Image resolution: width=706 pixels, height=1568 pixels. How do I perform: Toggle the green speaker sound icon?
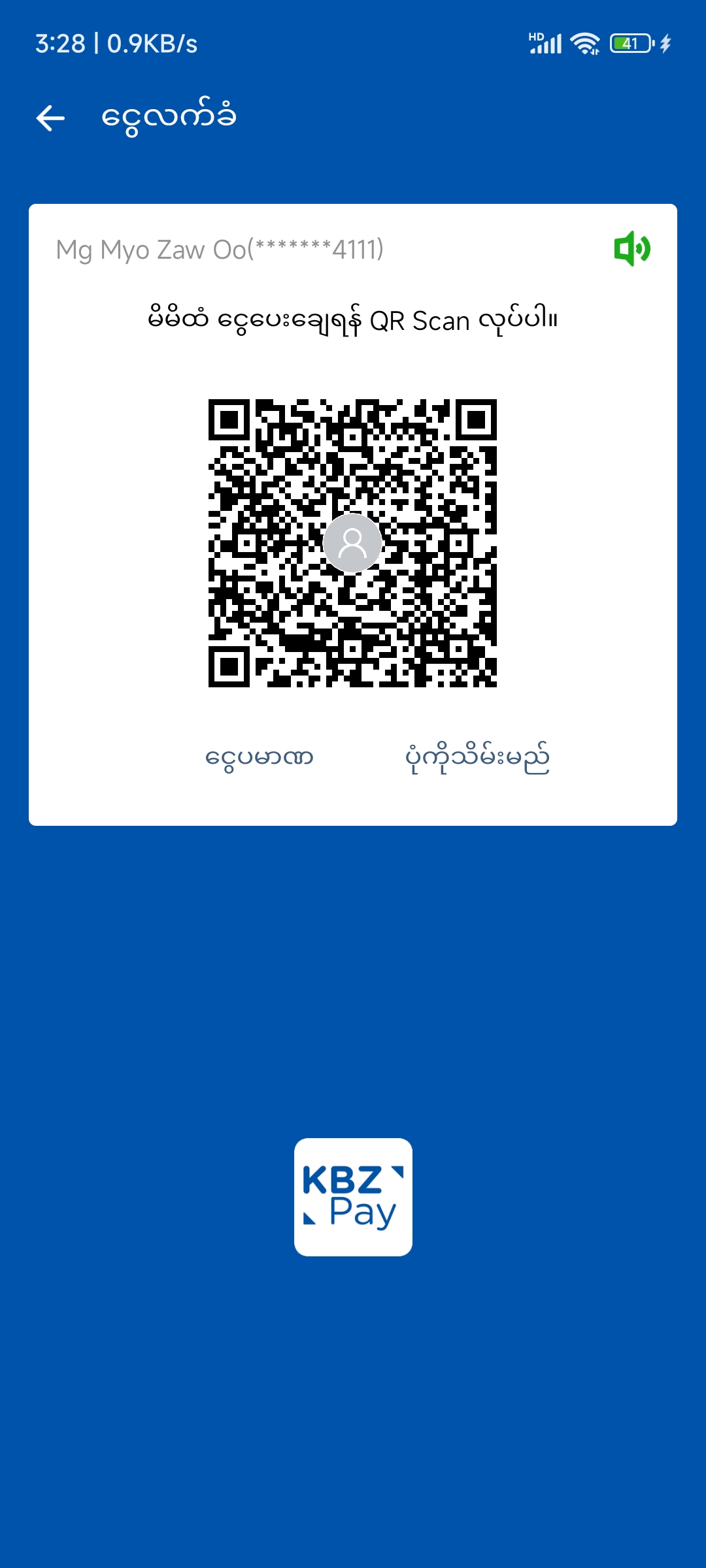[631, 249]
